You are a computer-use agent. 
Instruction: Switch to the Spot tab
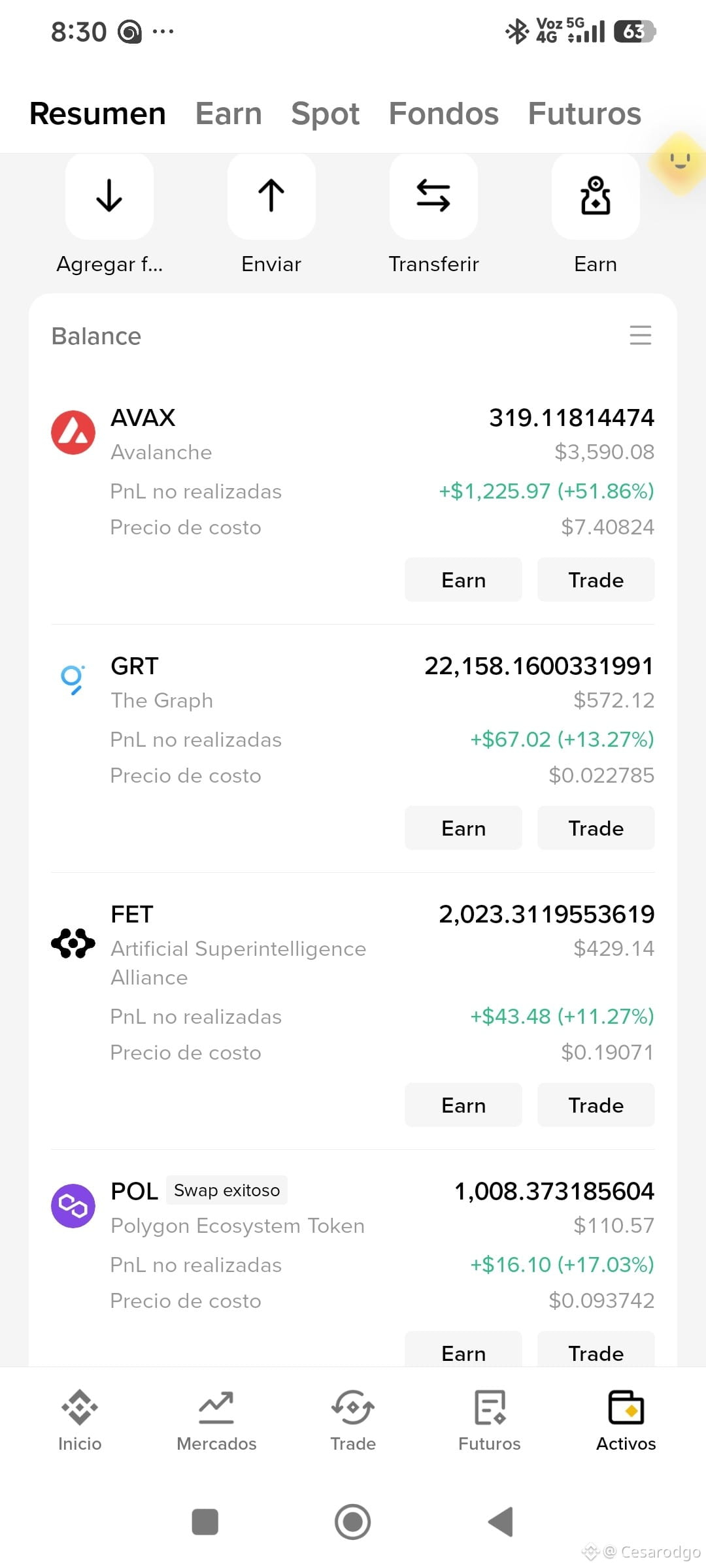click(x=325, y=114)
